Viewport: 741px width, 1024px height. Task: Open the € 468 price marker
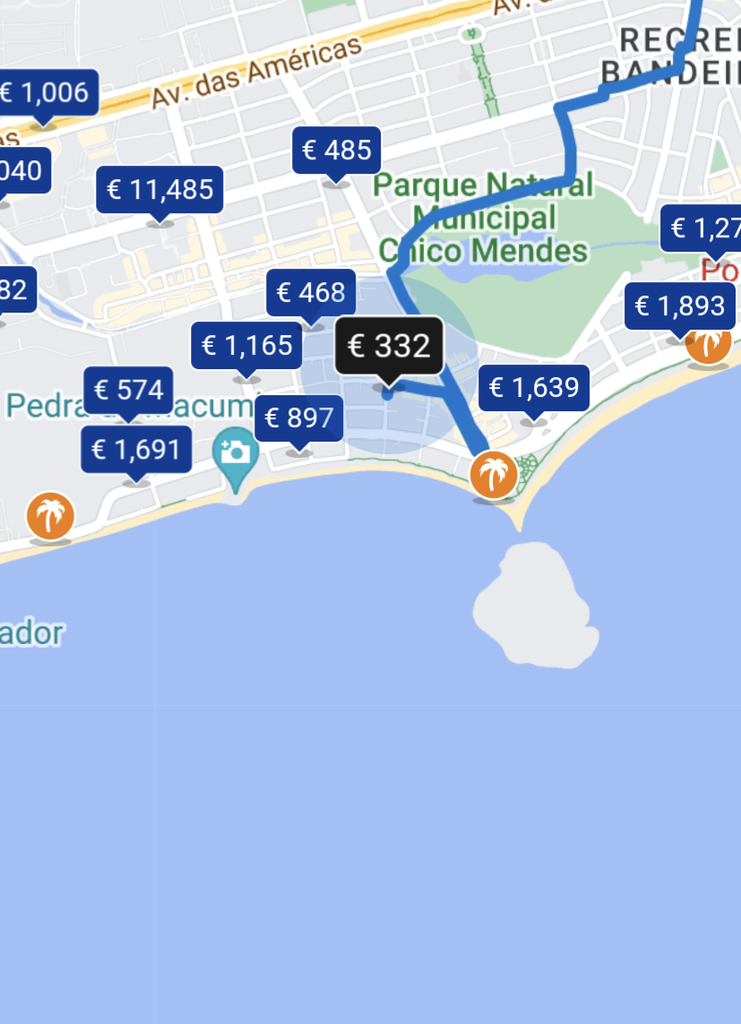(x=311, y=293)
